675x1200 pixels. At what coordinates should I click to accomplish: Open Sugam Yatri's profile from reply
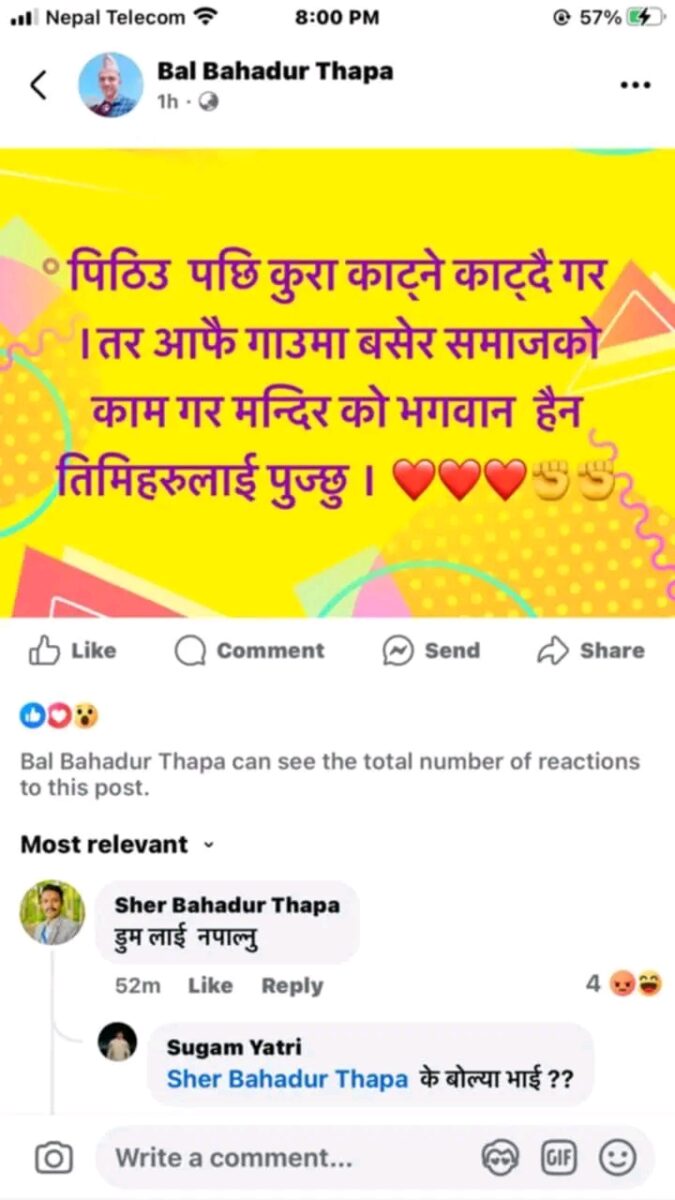click(x=118, y=1044)
